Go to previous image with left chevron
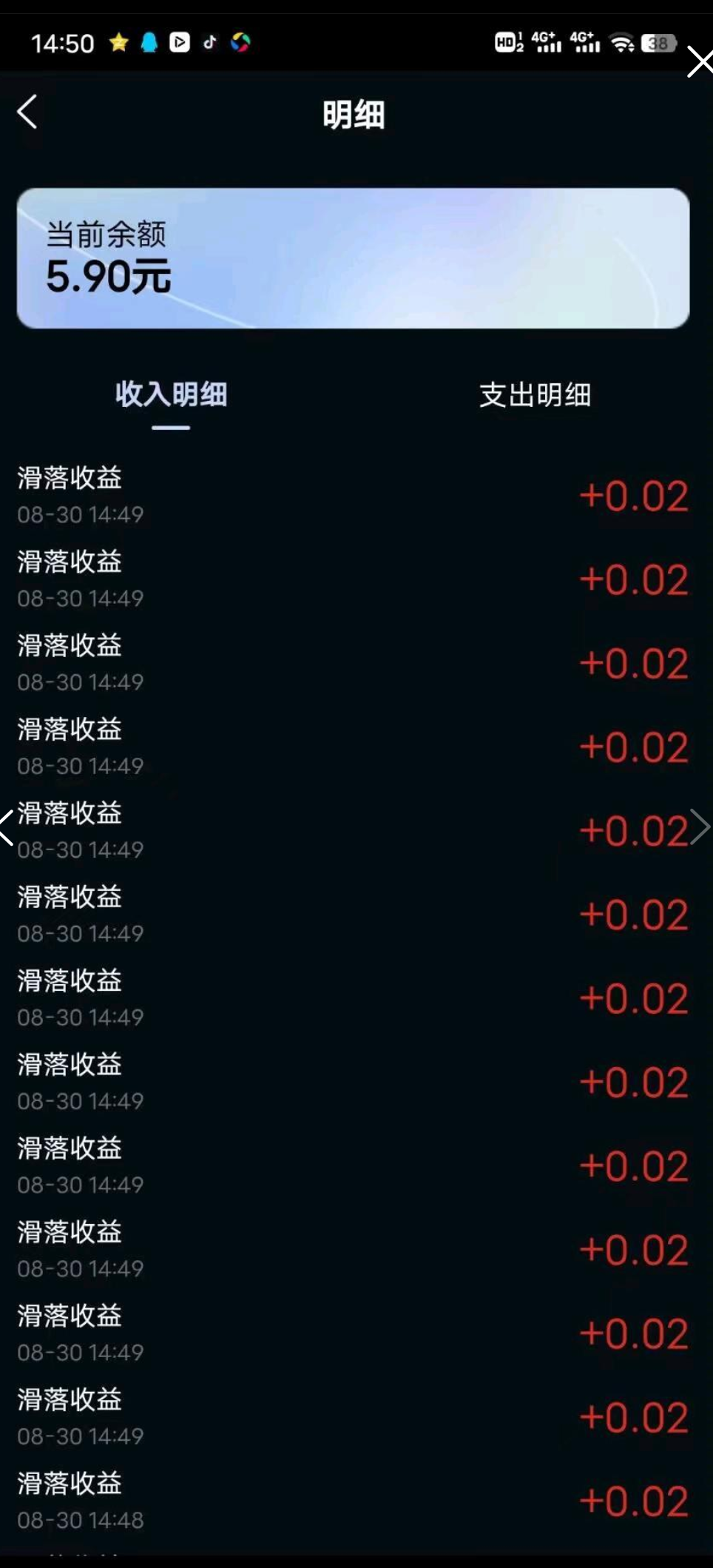713x1568 pixels. coord(7,827)
